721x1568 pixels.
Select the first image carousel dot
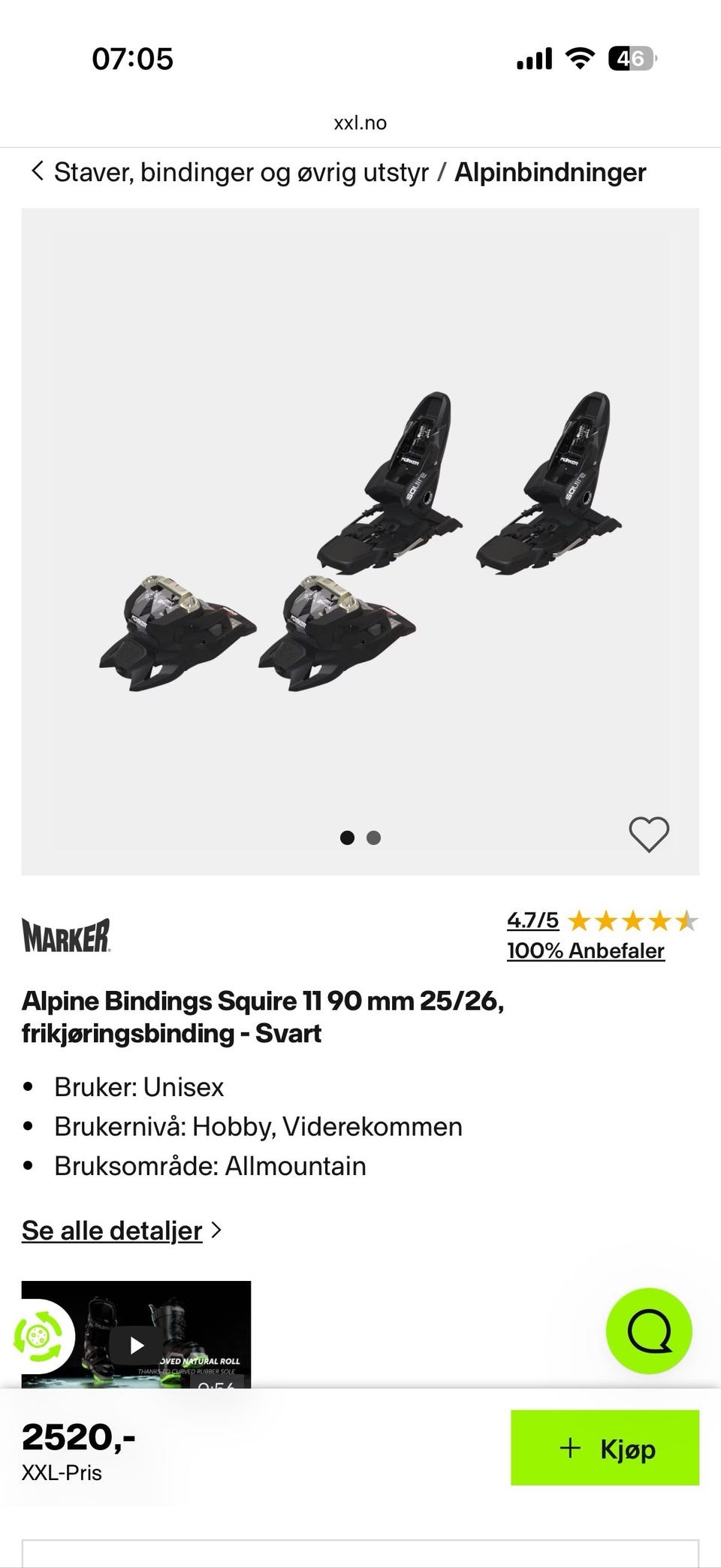pyautogui.click(x=348, y=837)
